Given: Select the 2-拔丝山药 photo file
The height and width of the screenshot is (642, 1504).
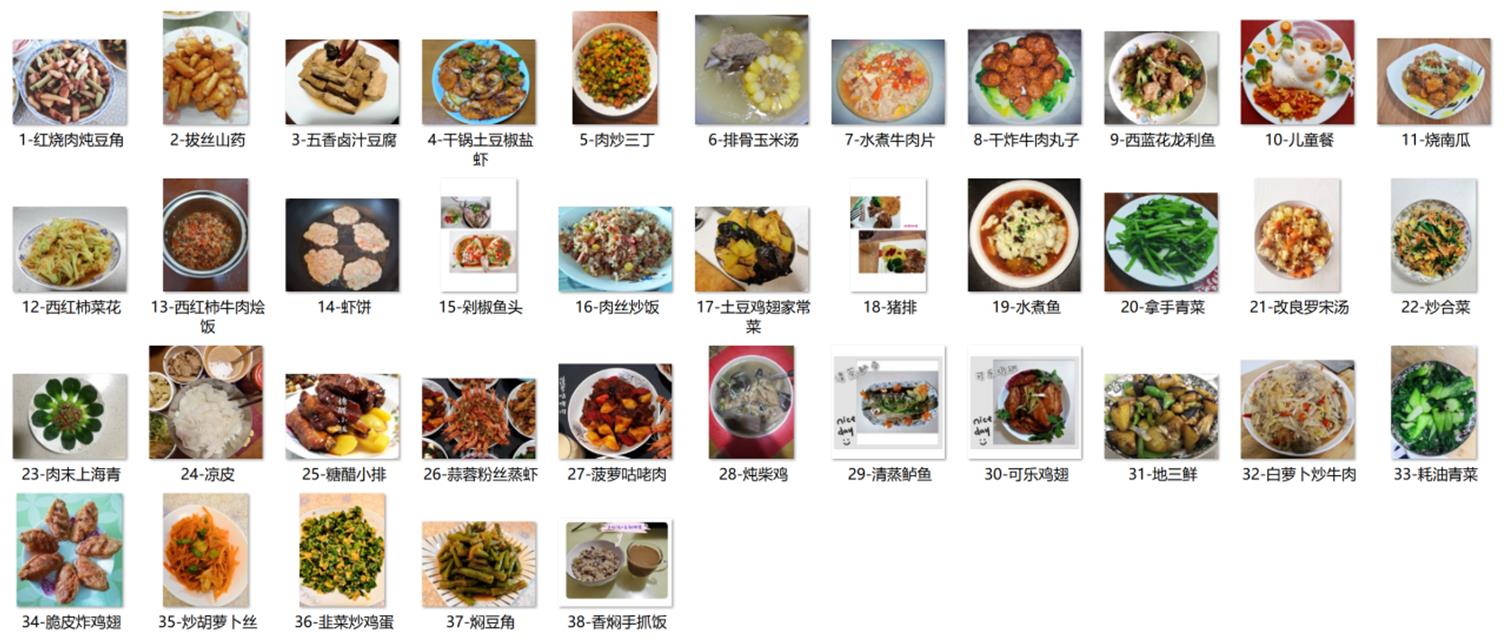Looking at the screenshot, I should (x=206, y=69).
